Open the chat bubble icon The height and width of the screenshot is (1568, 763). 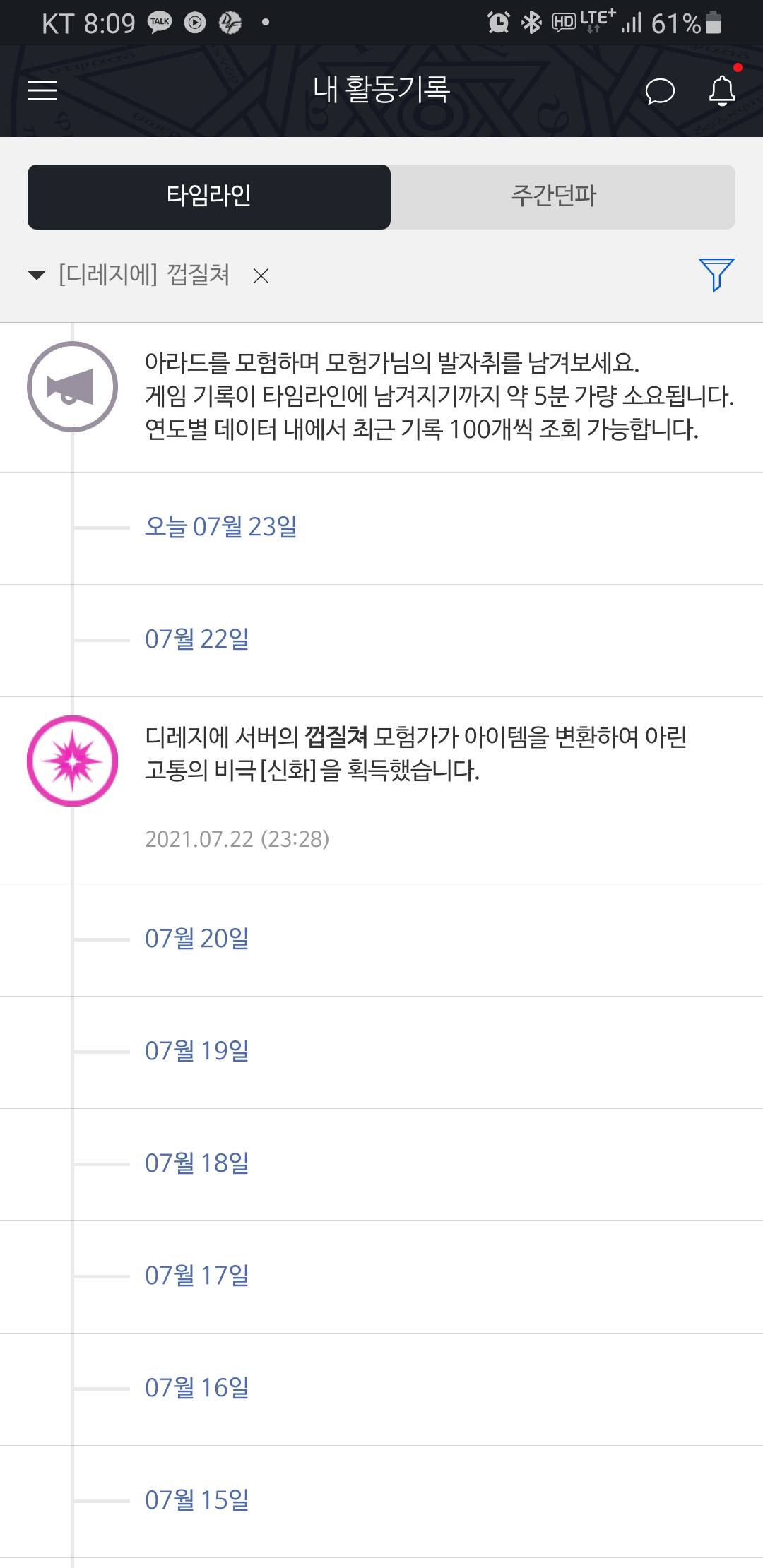pyautogui.click(x=660, y=91)
